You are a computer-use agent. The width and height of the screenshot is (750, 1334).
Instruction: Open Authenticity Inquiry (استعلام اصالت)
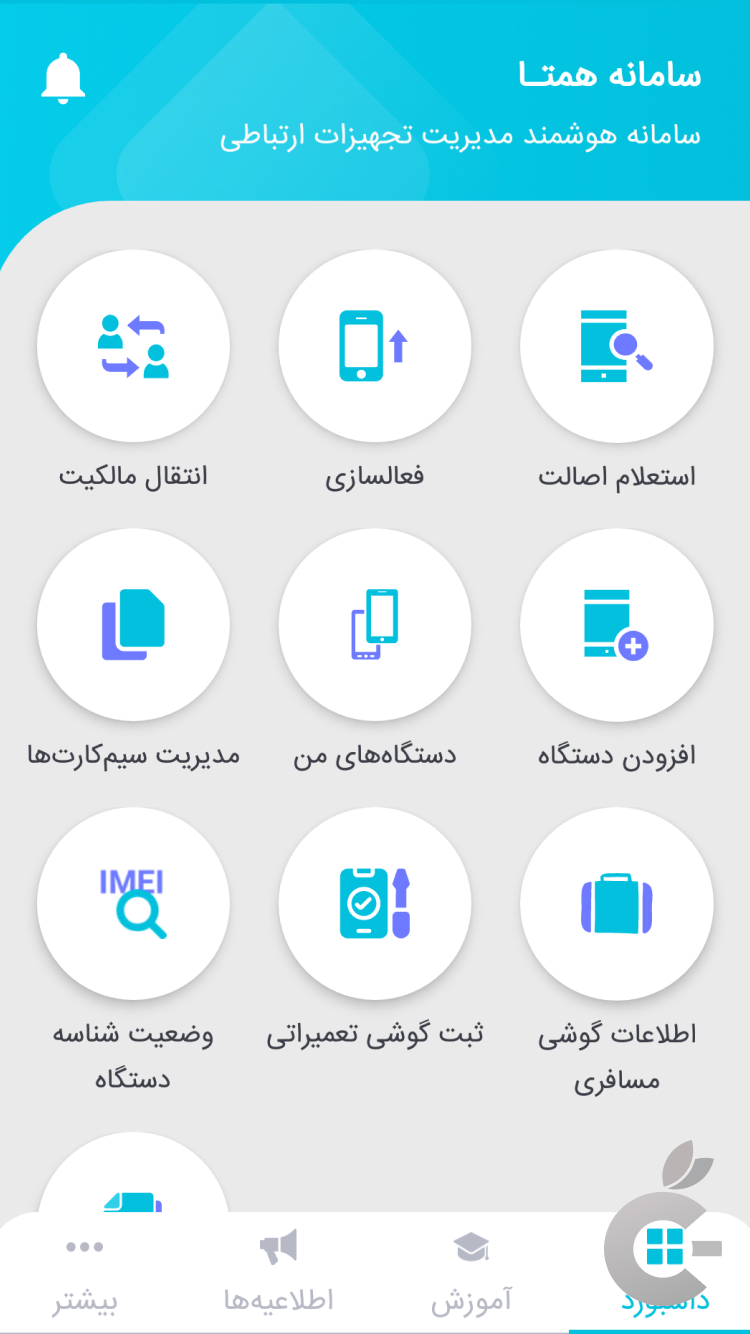pyautogui.click(x=616, y=345)
